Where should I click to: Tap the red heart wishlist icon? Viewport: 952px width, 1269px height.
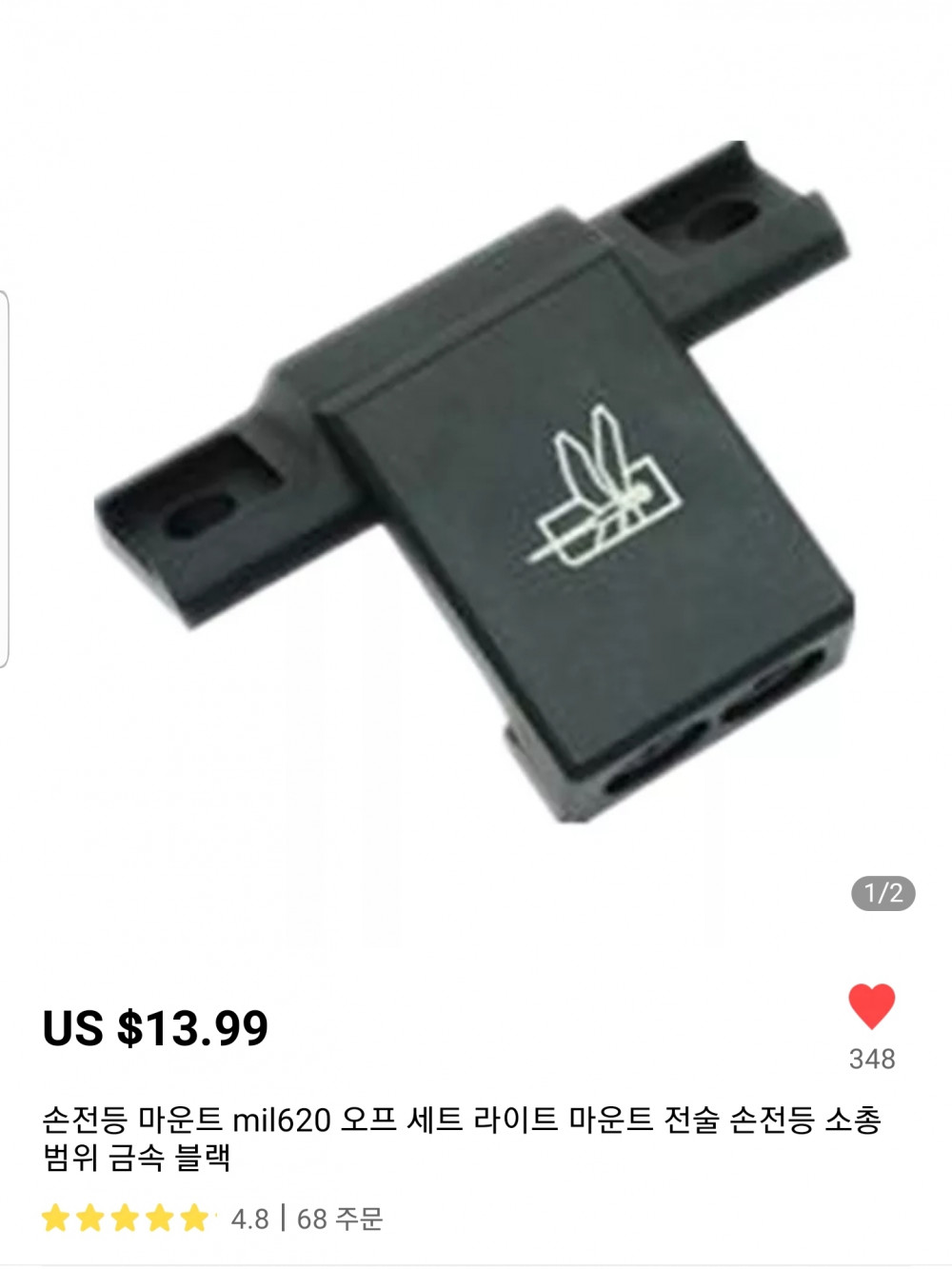[x=871, y=1005]
